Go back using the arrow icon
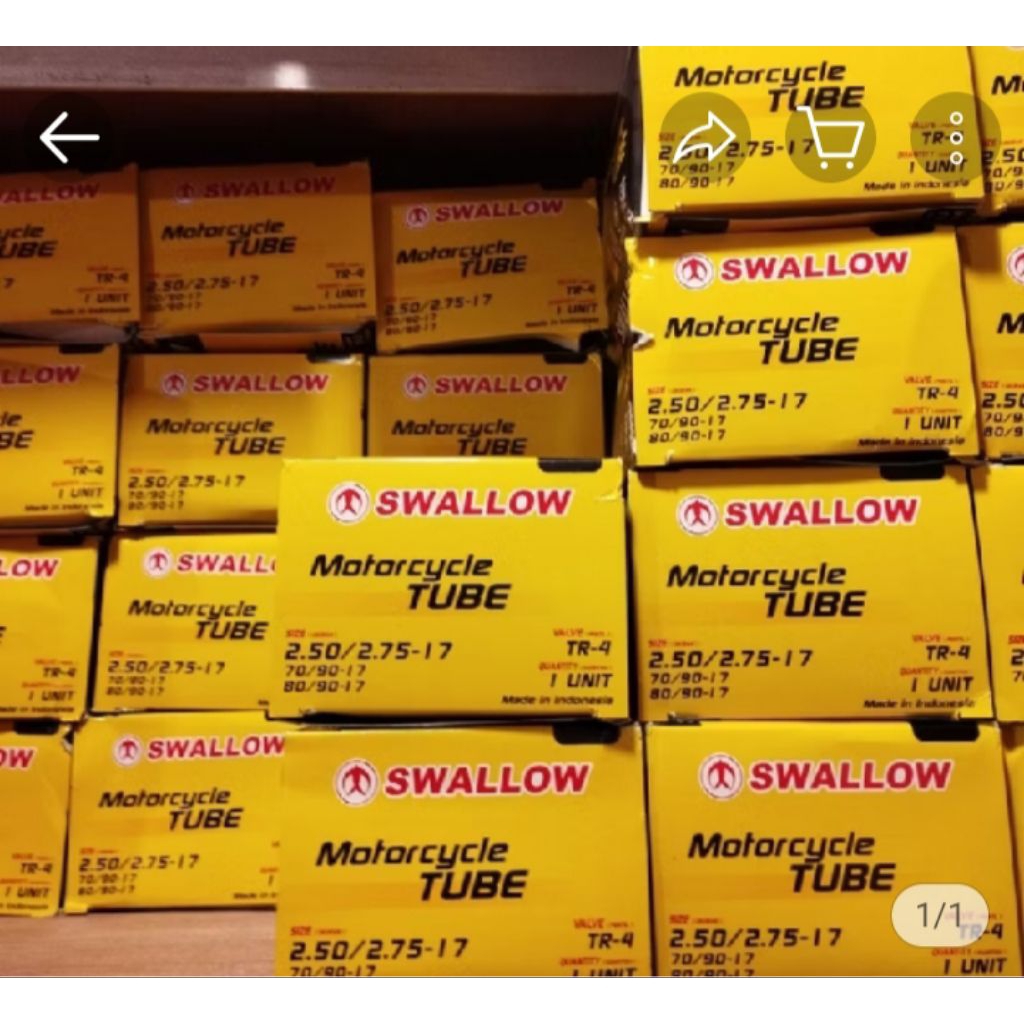Viewport: 1024px width, 1024px height. tap(68, 138)
